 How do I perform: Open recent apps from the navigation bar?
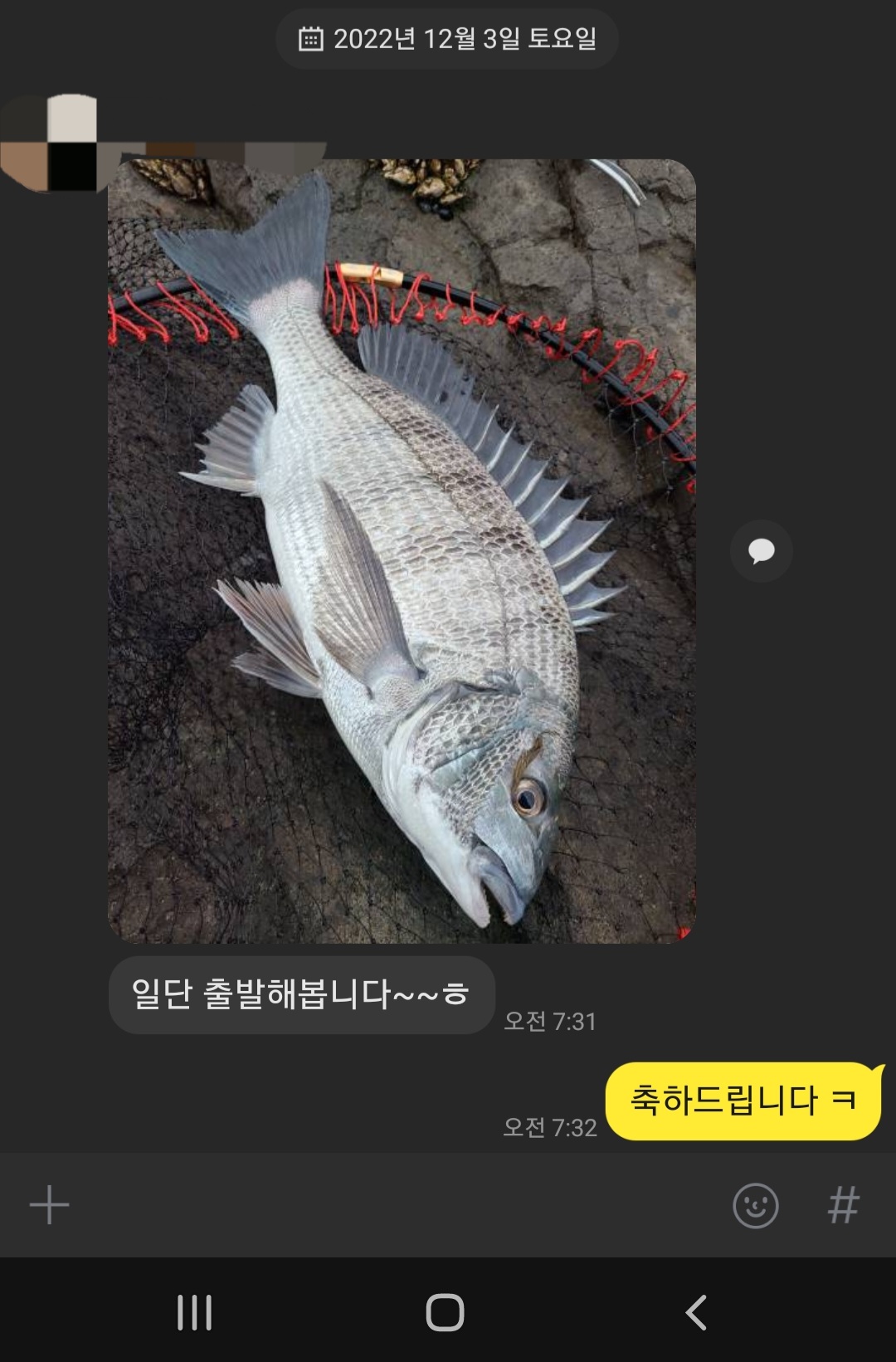click(195, 1312)
